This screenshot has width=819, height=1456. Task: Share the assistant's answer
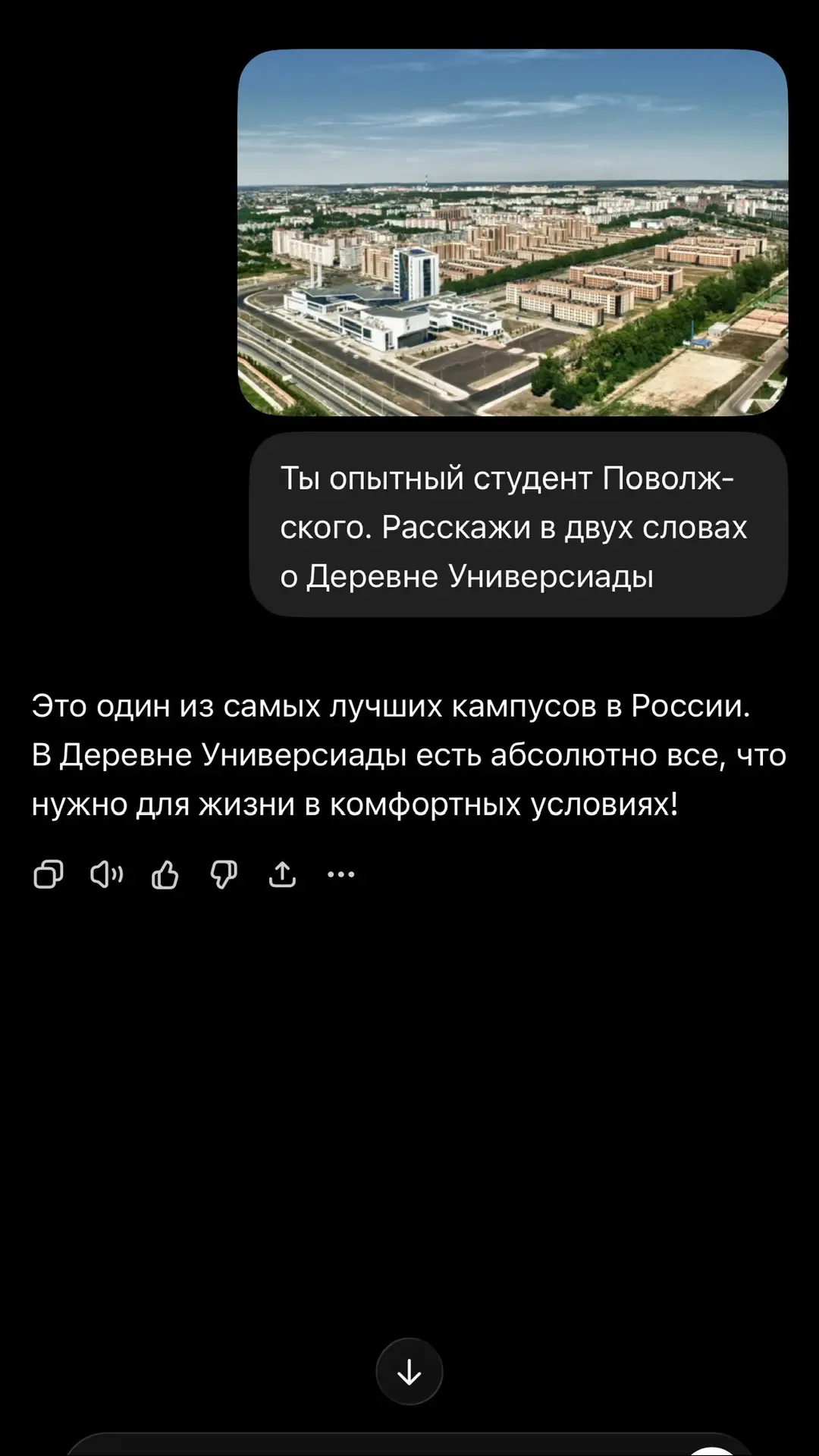point(282,874)
